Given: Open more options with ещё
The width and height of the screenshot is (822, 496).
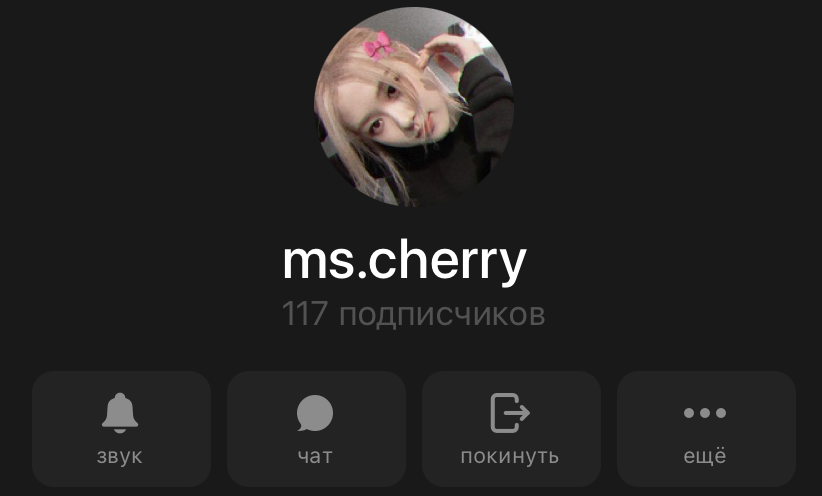Looking at the screenshot, I should pyautogui.click(x=706, y=429).
